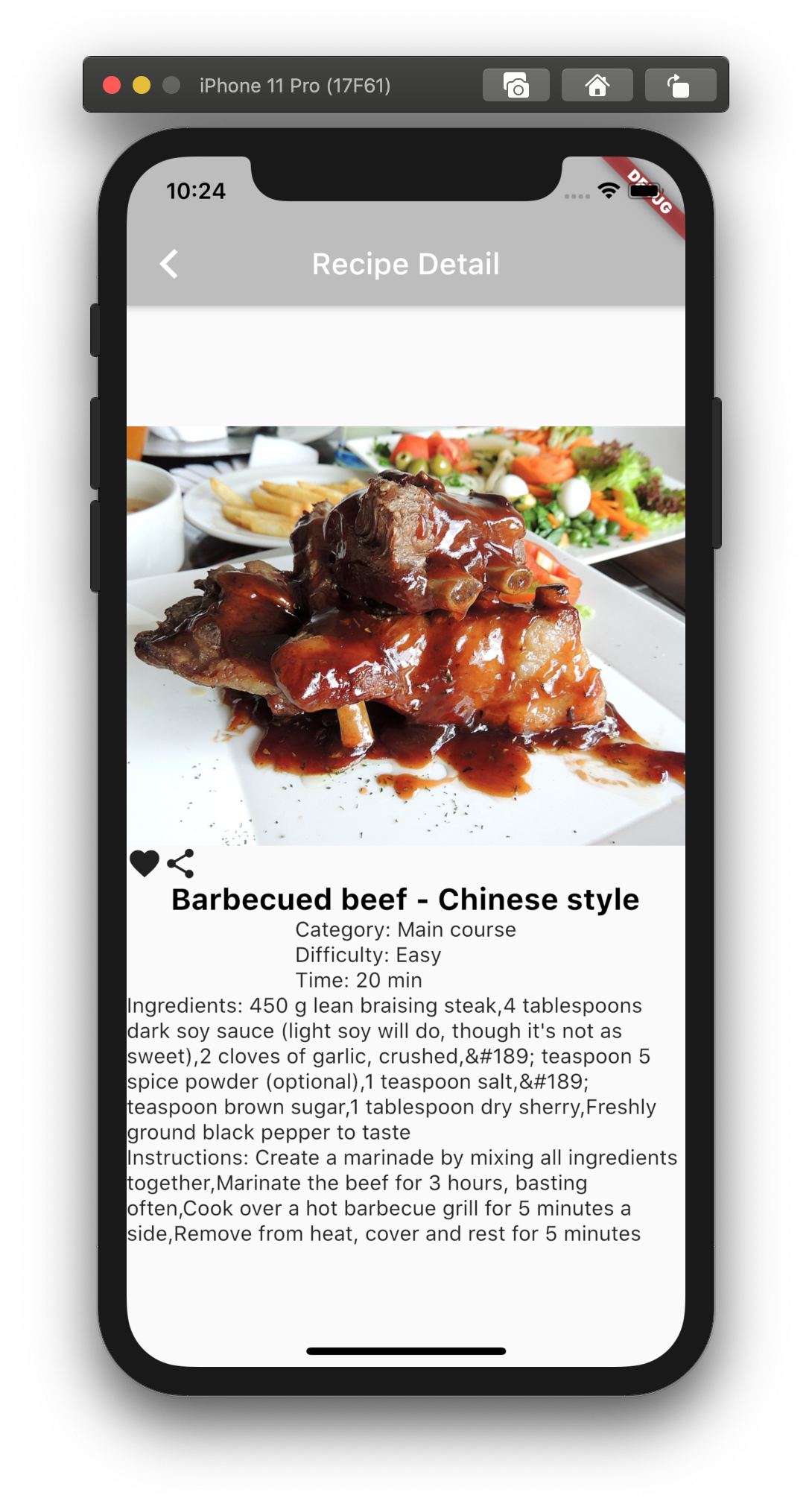Share the Barbecued beef recipe
Image resolution: width=812 pixels, height=1507 pixels.
[180, 863]
